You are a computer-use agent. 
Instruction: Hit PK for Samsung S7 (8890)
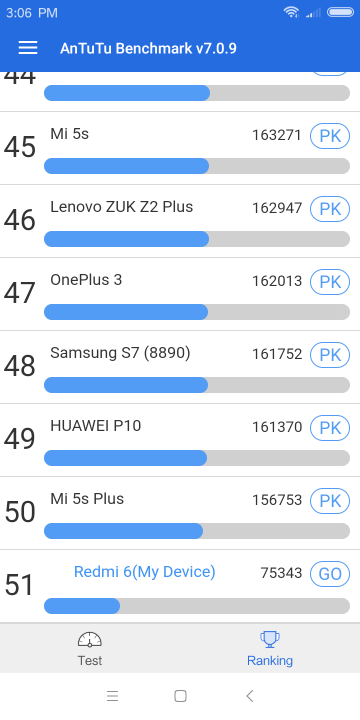330,355
